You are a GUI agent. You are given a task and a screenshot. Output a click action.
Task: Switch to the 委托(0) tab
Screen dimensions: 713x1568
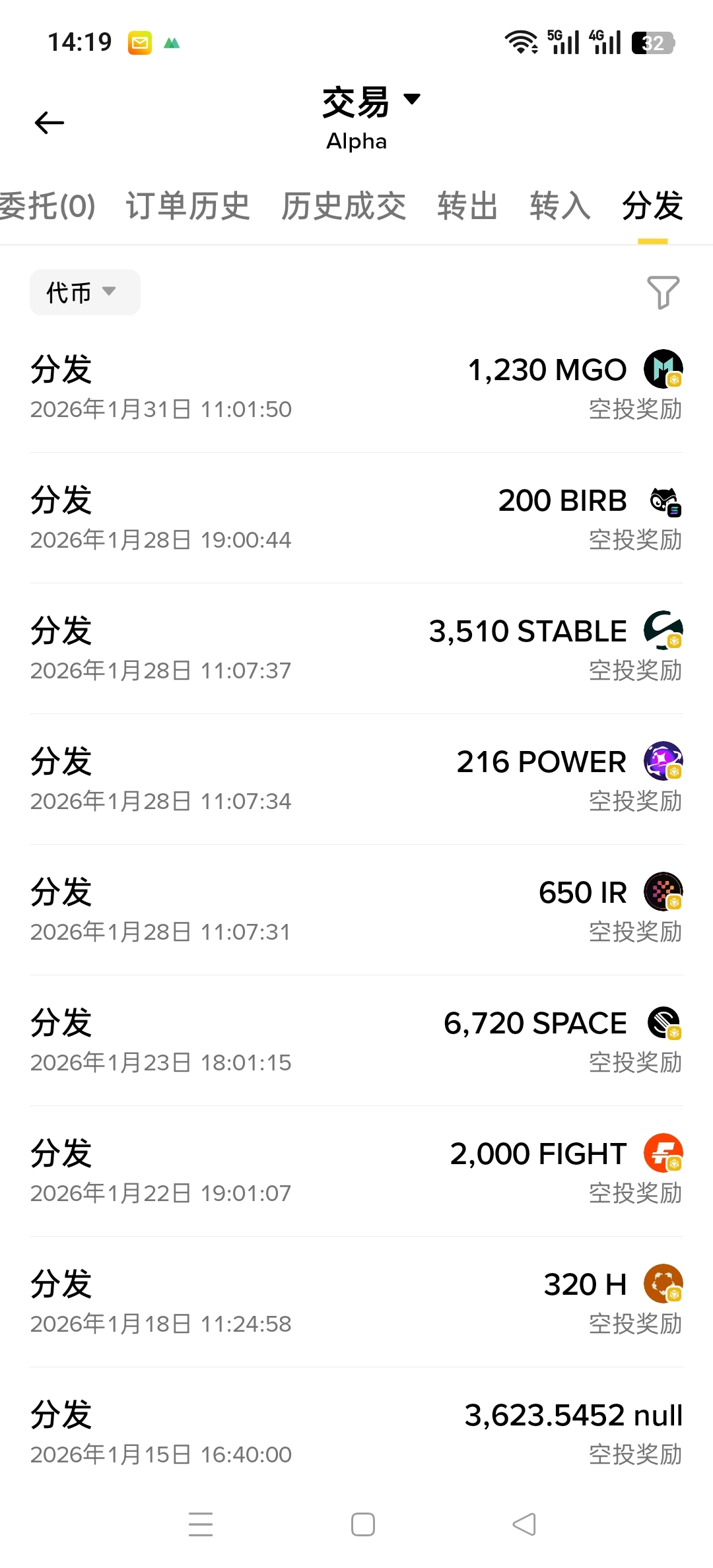click(48, 206)
